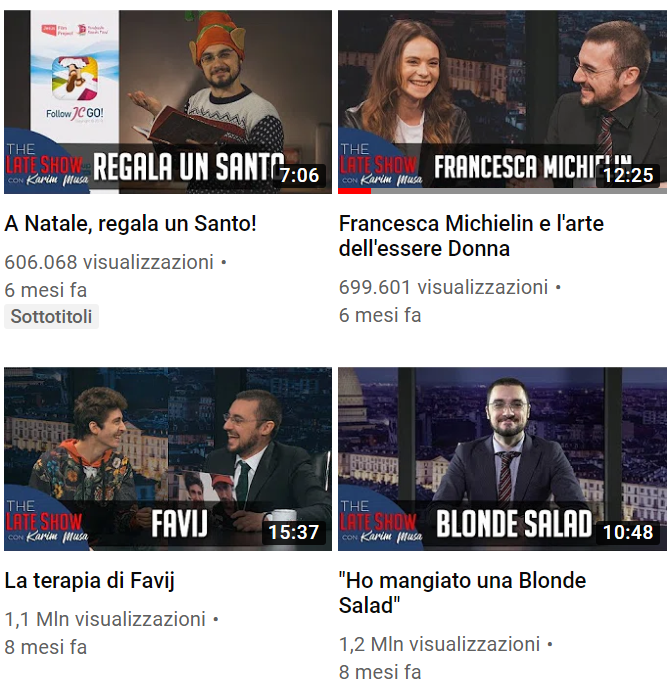Play the Favij video thumbnail
This screenshot has height=692, width=672.
[x=168, y=458]
